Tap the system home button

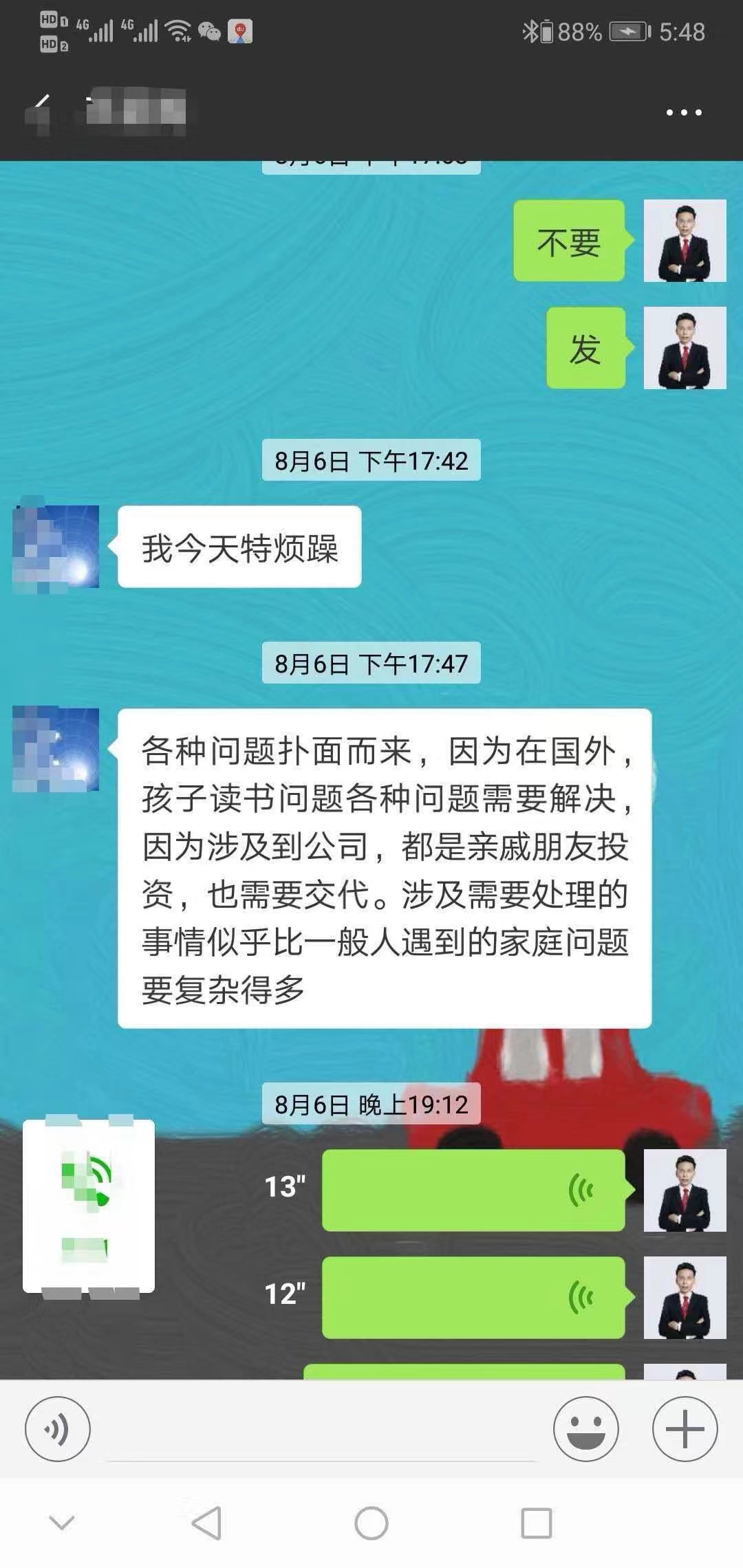371,1523
